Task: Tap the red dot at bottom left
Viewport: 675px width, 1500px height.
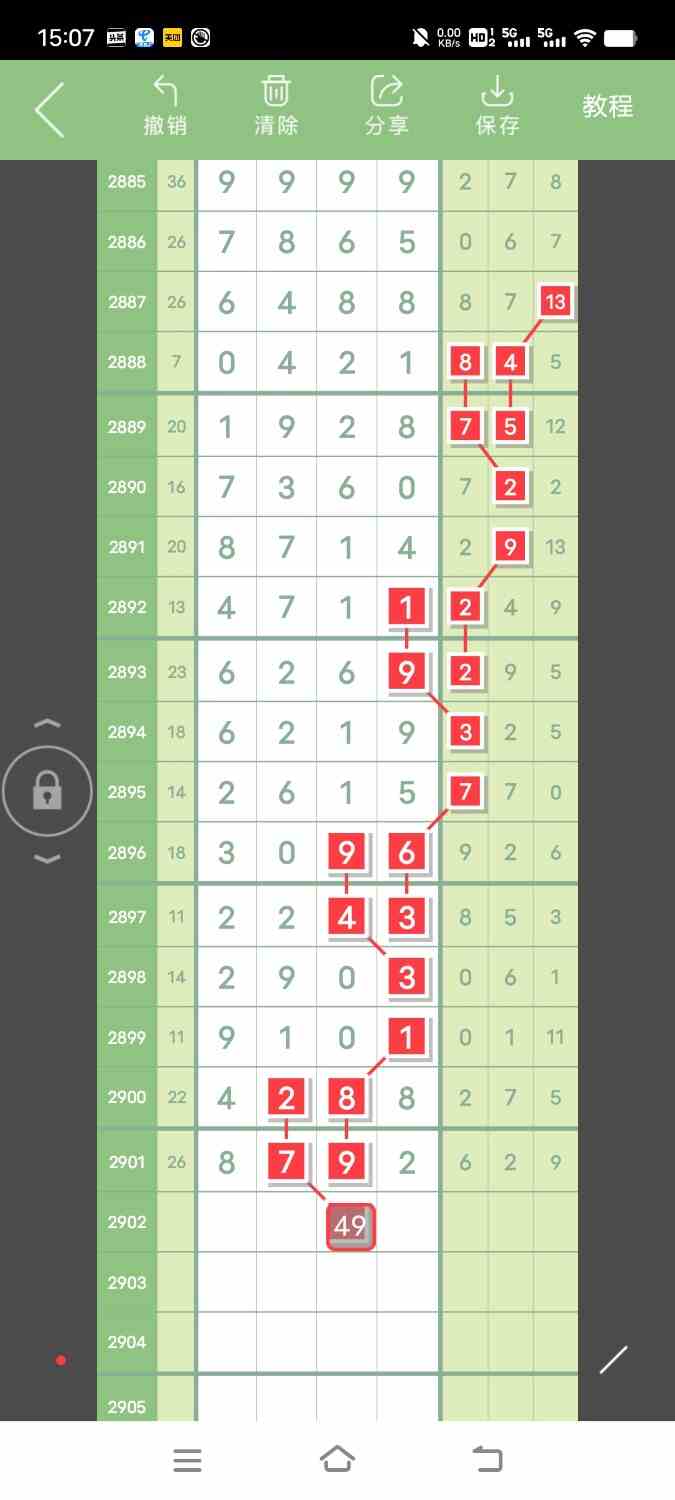Action: tap(61, 1360)
